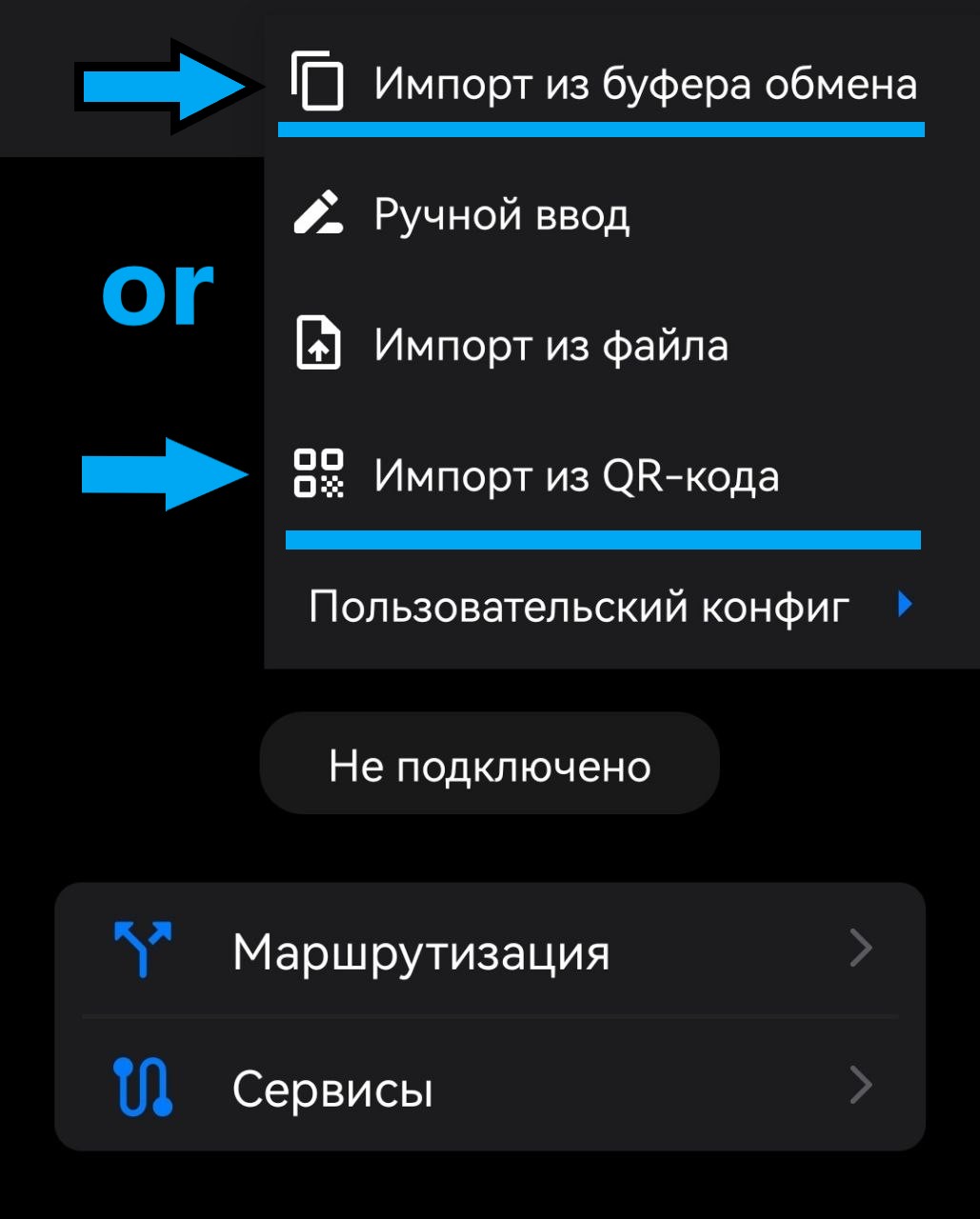Choose Ручной ввод from the menu

(500, 214)
